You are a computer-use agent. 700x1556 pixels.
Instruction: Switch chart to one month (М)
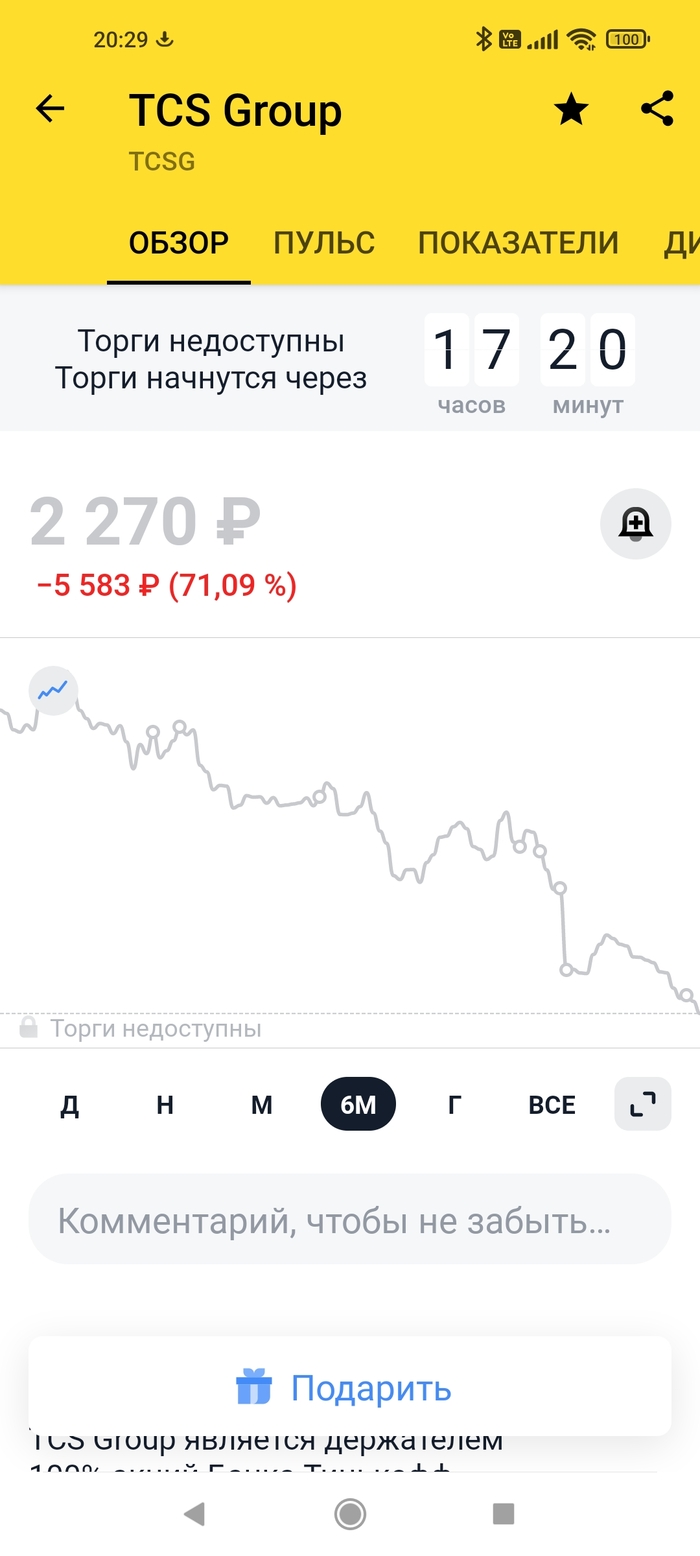tap(261, 1105)
